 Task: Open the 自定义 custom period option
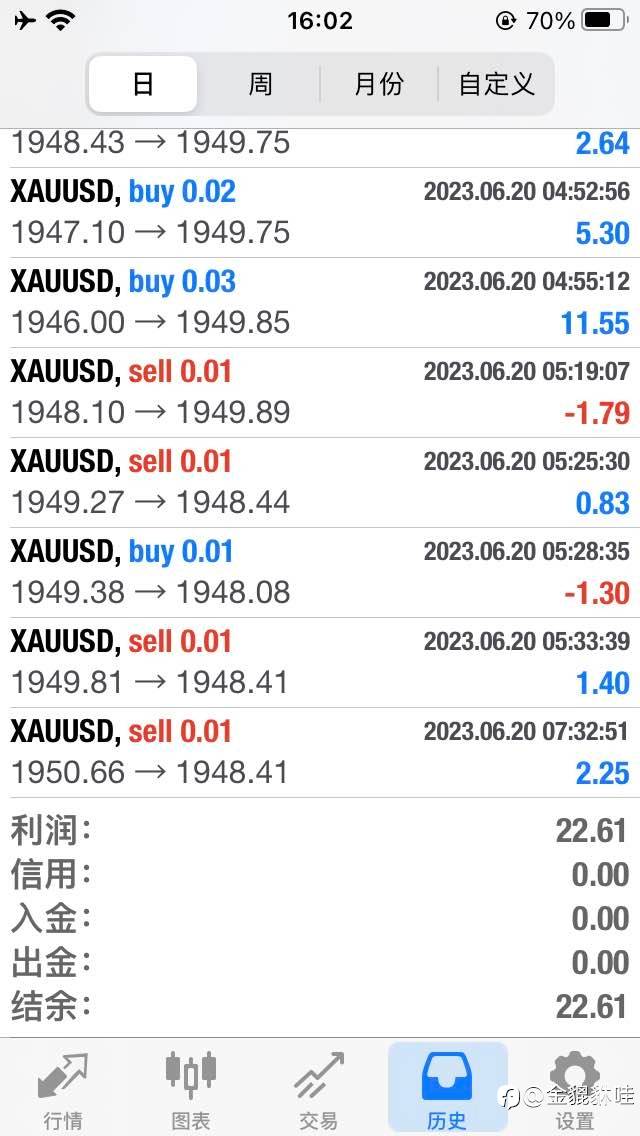496,84
